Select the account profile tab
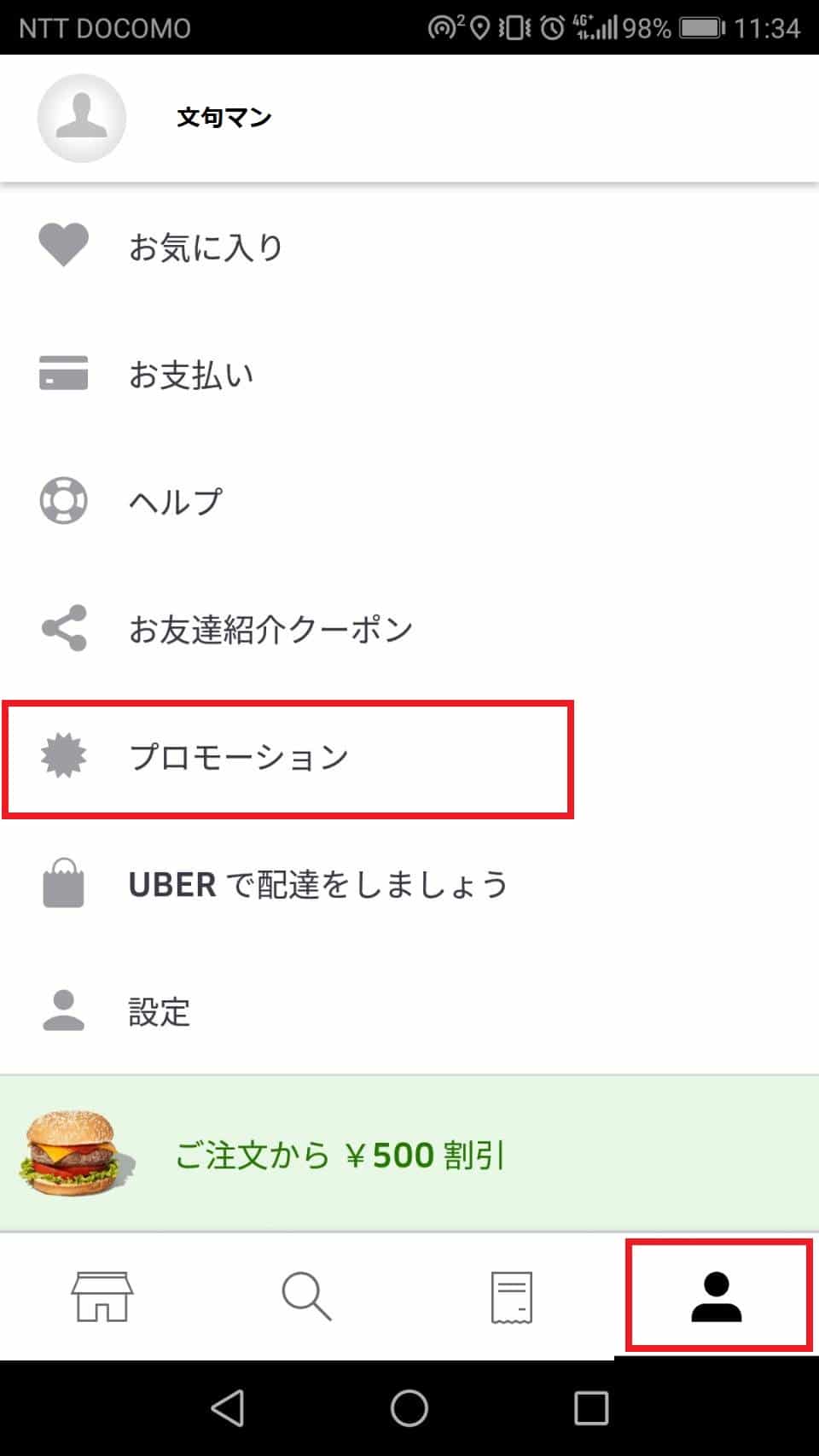This screenshot has width=819, height=1456. pyautogui.click(x=717, y=1297)
